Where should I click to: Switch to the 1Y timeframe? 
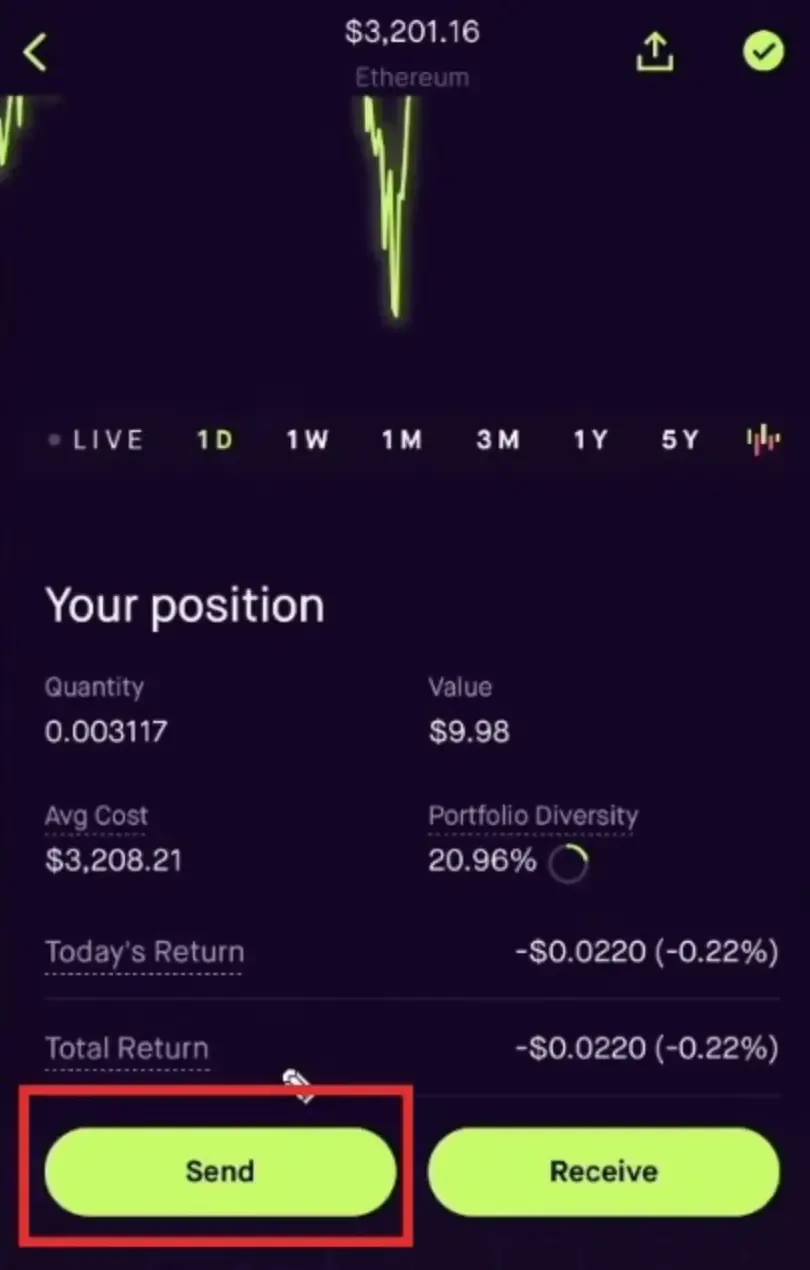coord(590,439)
